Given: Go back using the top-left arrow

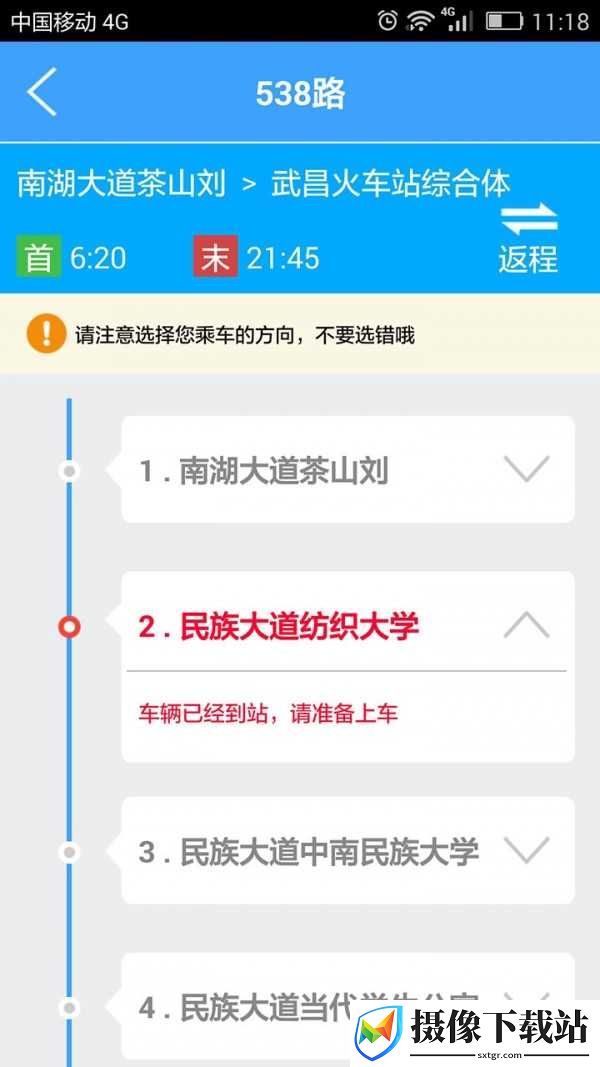Looking at the screenshot, I should [42, 92].
